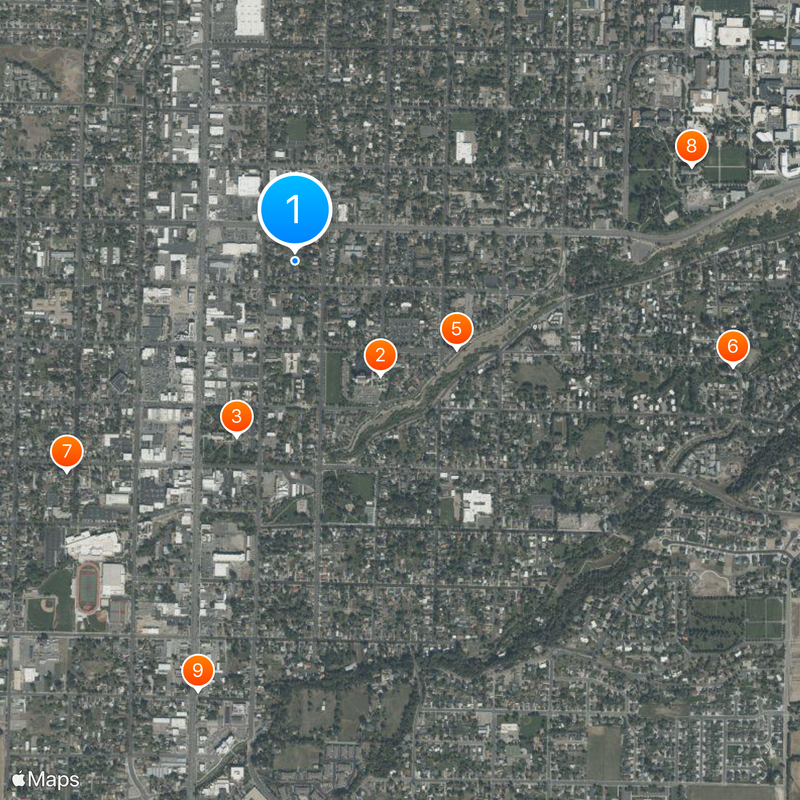This screenshot has height=800, width=800.
Task: Select pin 6 on the map
Action: [x=732, y=347]
